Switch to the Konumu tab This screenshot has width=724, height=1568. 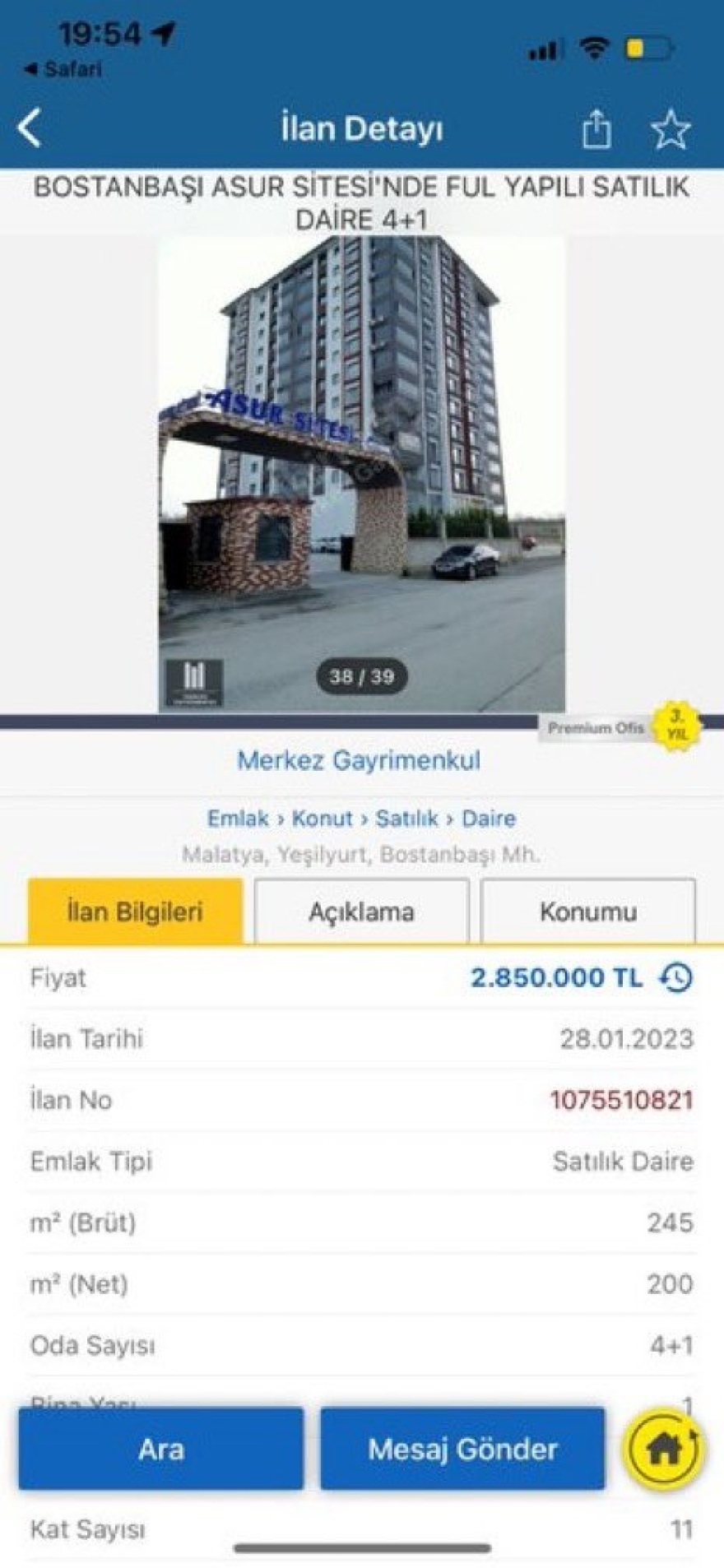[x=589, y=912]
